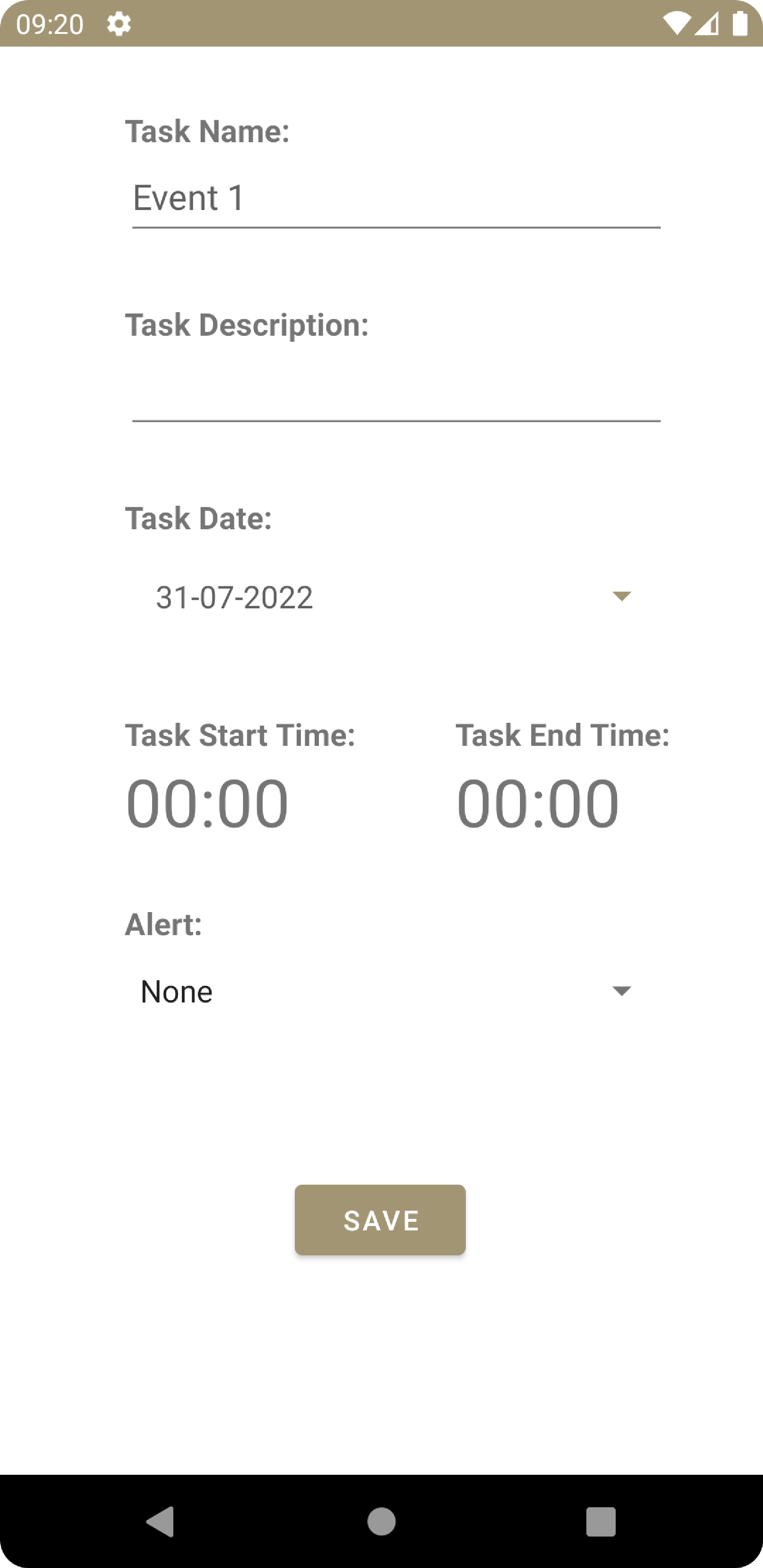
Task: Open the Task Date dropdown
Action: 393,597
